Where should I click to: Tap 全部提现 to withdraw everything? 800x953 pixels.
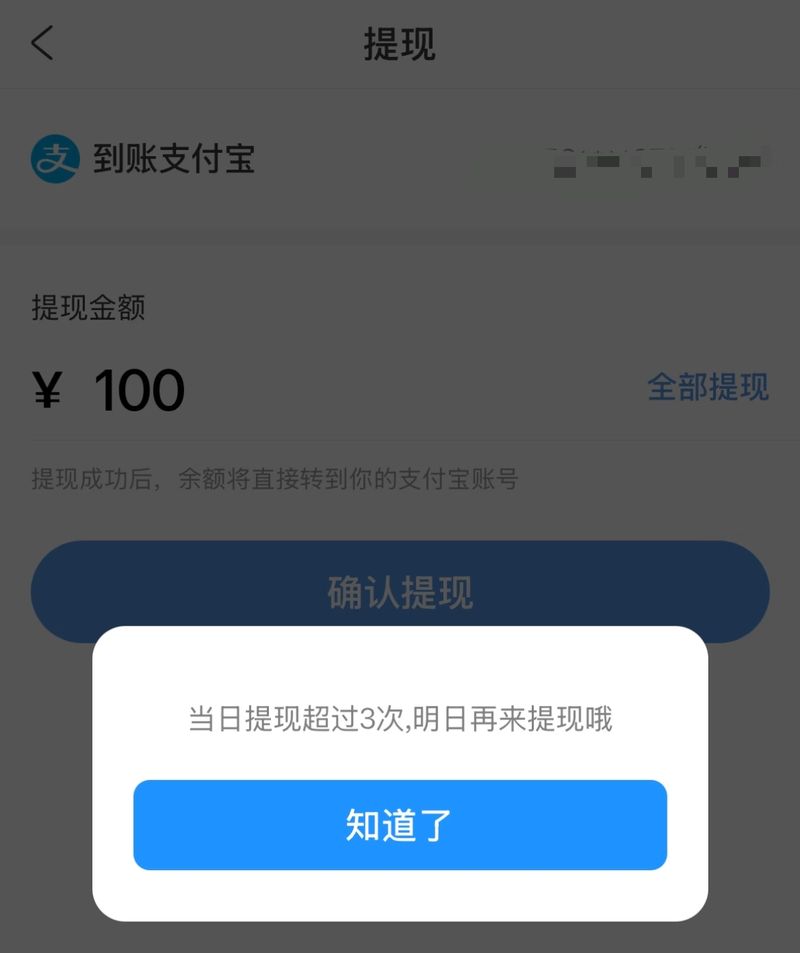(707, 387)
